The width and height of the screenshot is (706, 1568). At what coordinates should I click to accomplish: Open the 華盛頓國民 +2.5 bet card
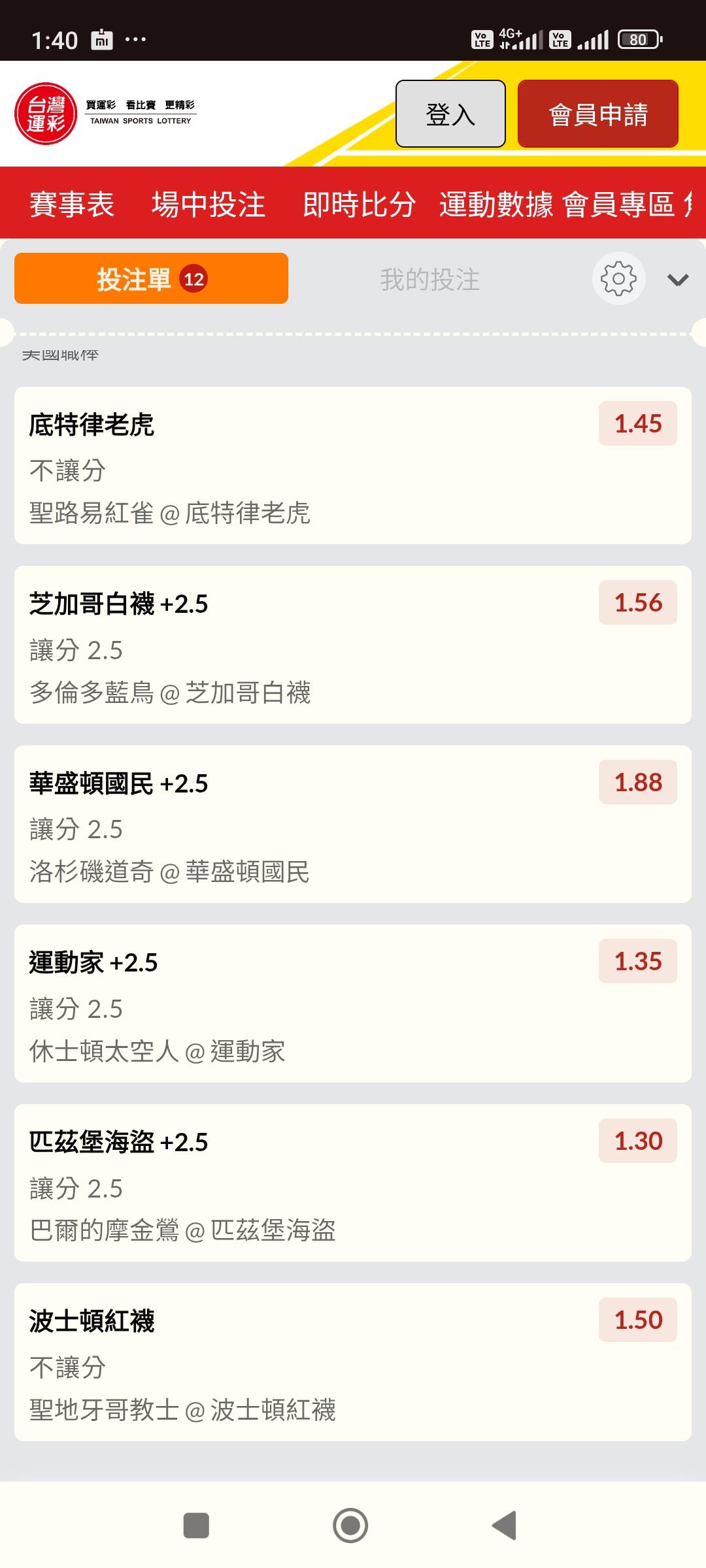coord(353,825)
